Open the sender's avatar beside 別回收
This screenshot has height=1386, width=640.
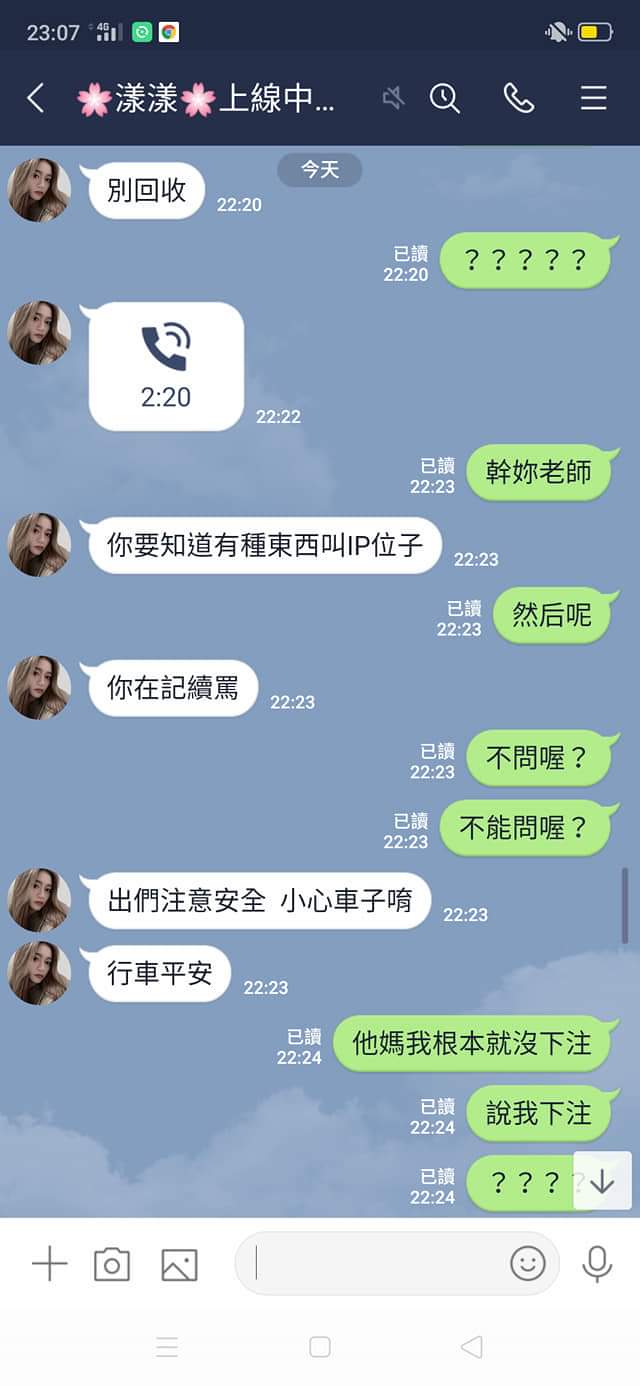coord(40,190)
